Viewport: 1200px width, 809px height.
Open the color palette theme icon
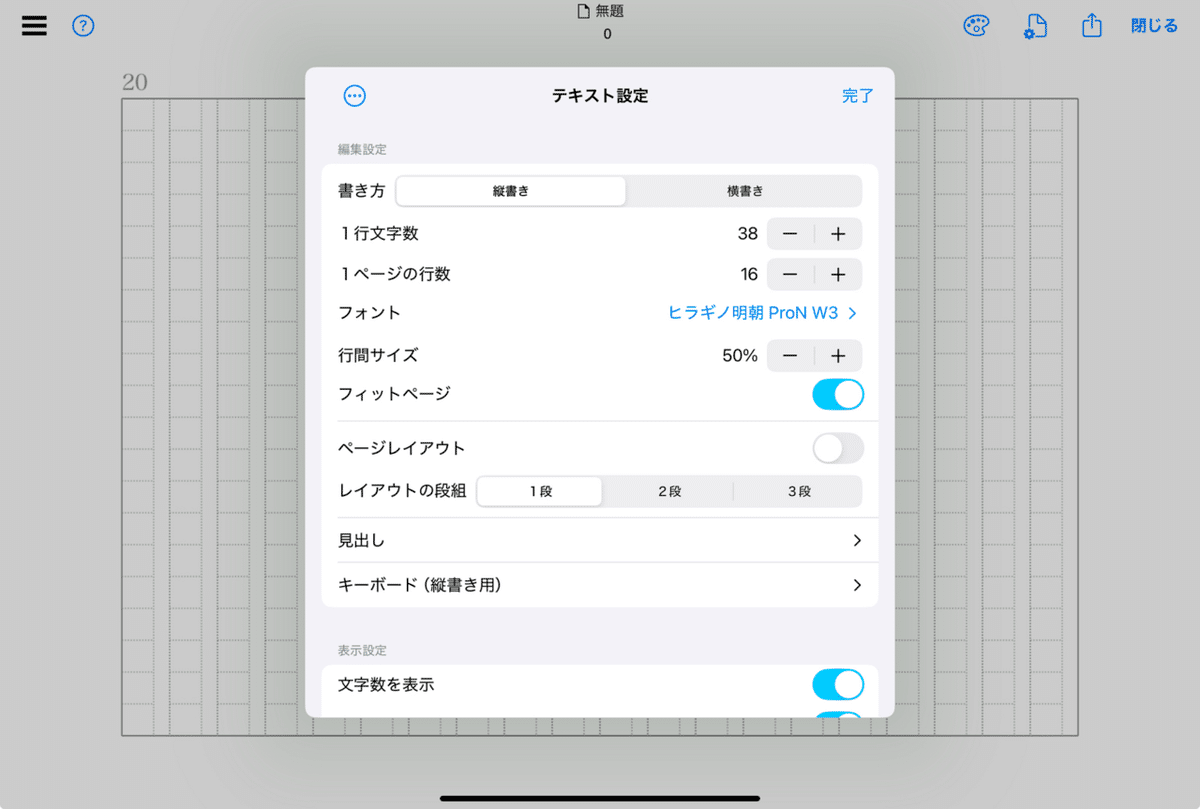point(975,27)
